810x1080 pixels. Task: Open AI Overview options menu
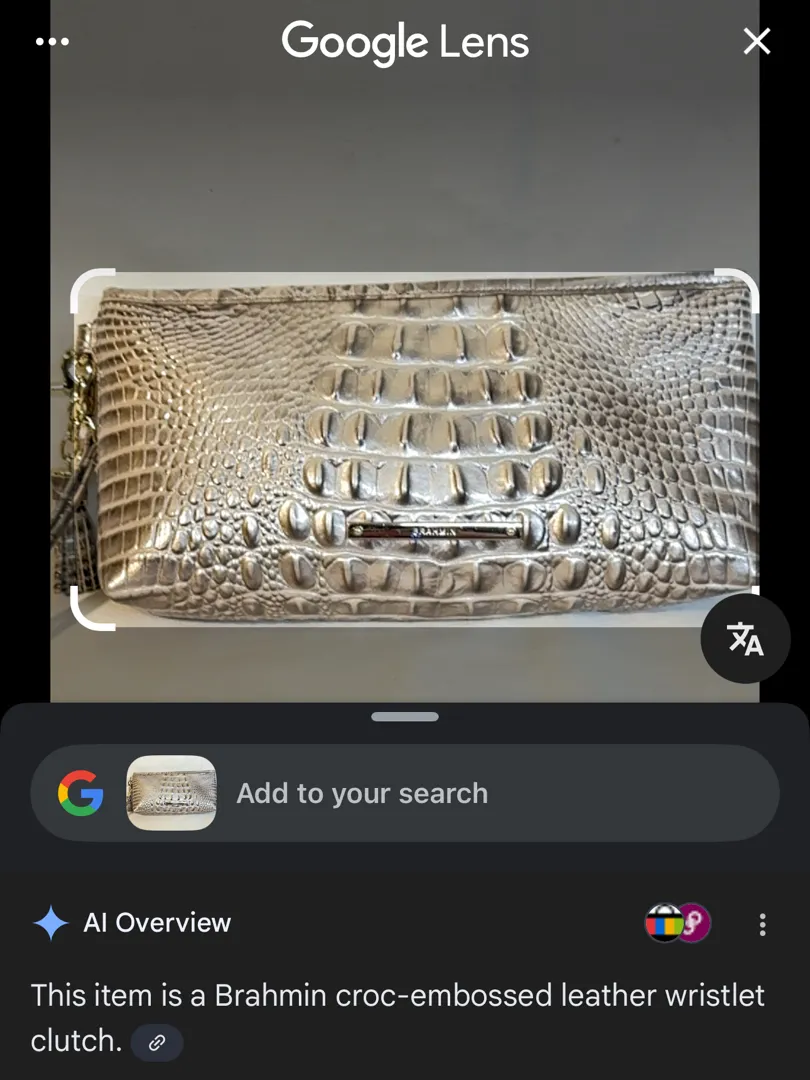pyautogui.click(x=762, y=924)
